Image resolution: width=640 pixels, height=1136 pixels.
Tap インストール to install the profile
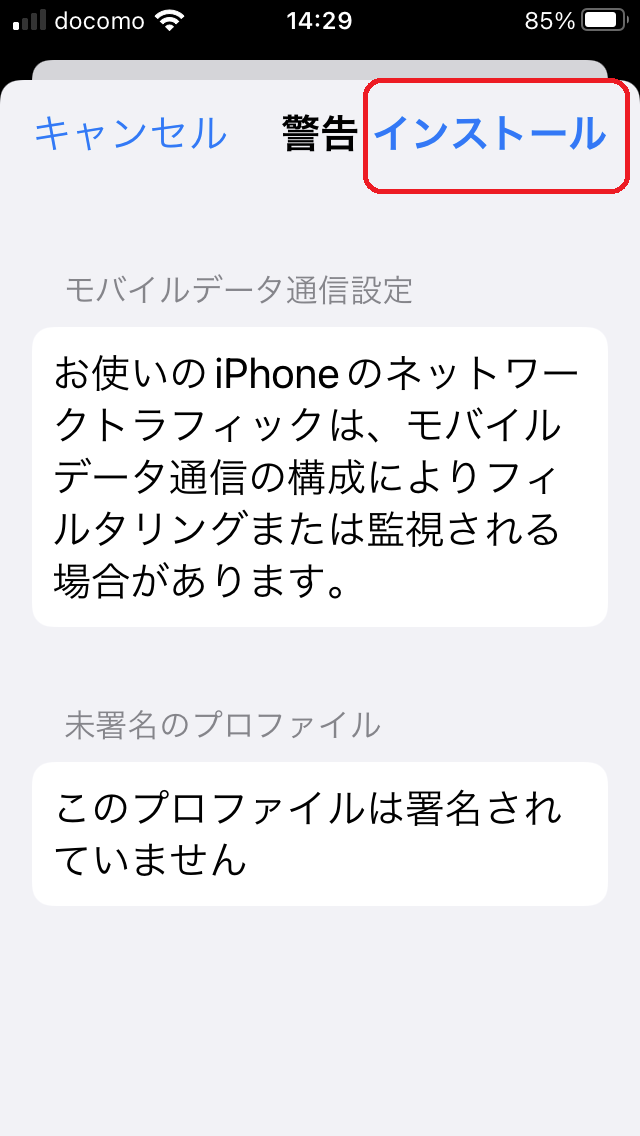(x=490, y=134)
